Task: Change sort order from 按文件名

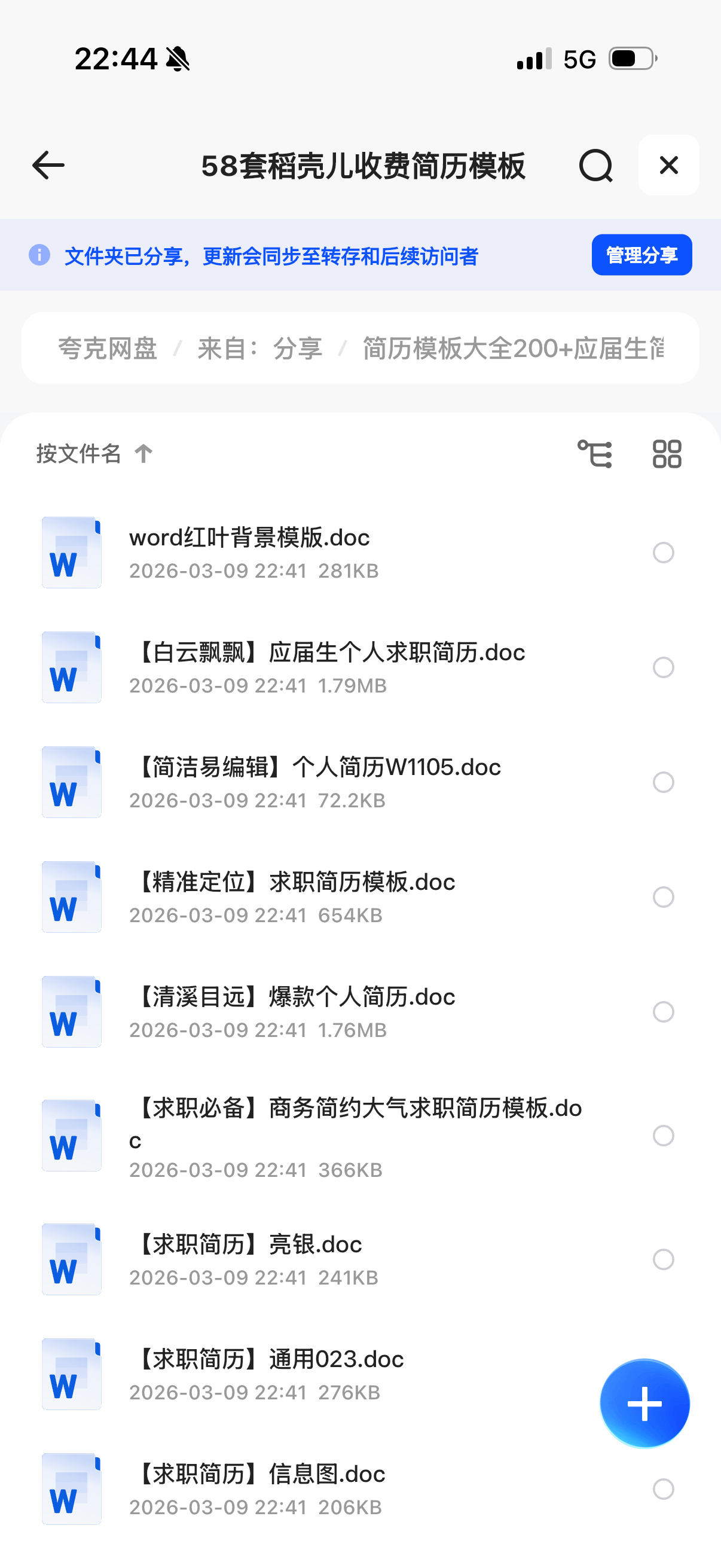Action: click(94, 453)
